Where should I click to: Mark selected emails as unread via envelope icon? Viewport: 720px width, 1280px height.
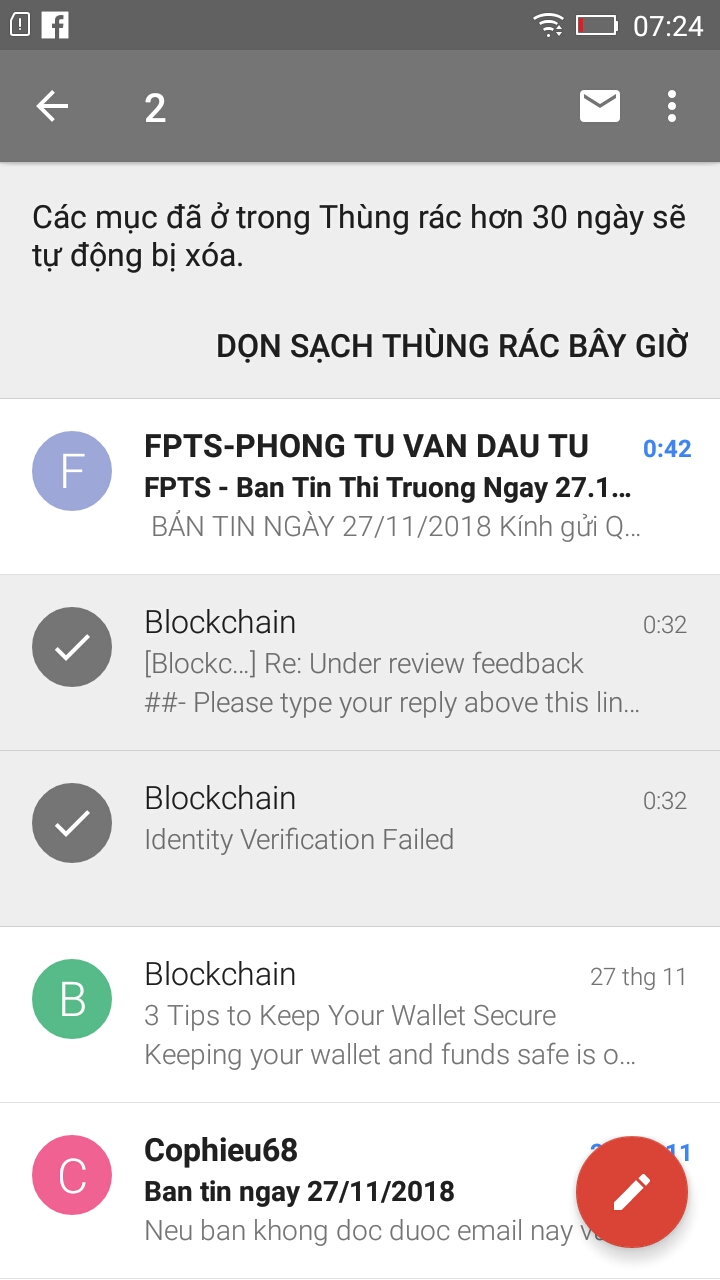[x=600, y=106]
